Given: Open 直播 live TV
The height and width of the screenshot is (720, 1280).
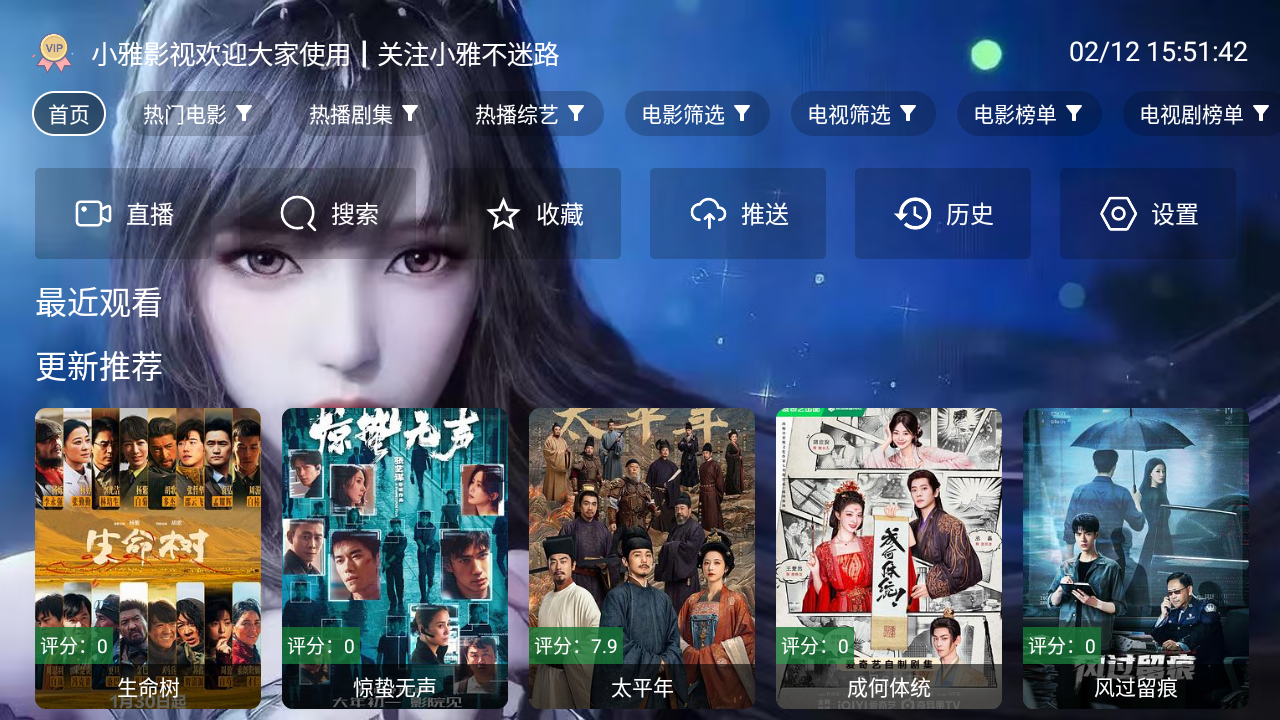Looking at the screenshot, I should point(125,214).
